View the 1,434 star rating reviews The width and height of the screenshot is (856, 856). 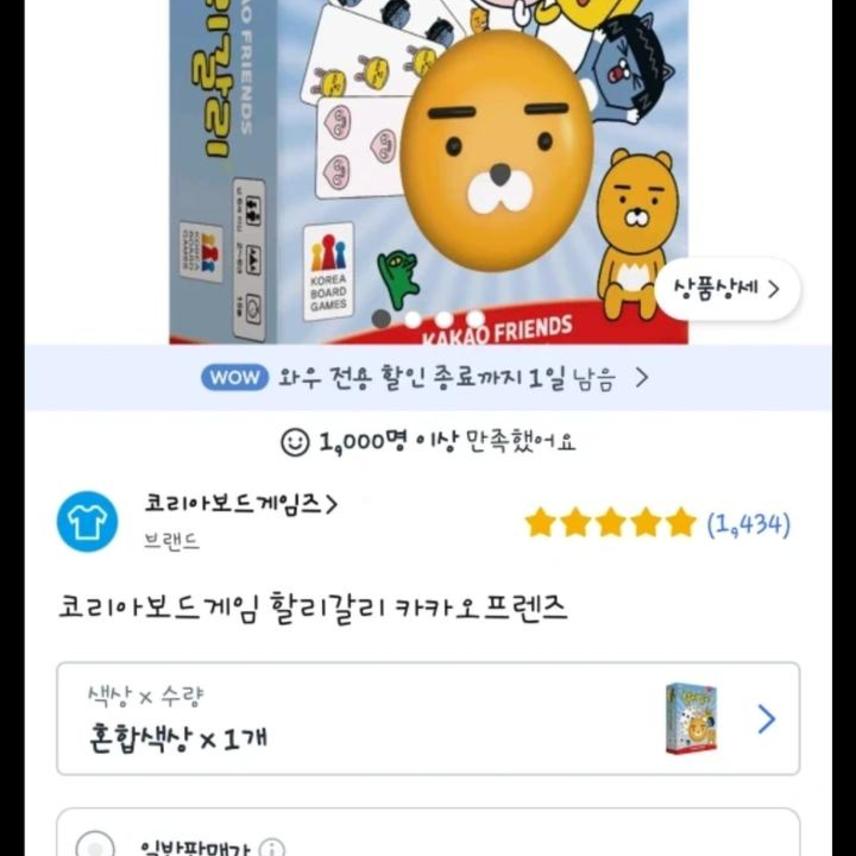click(657, 523)
